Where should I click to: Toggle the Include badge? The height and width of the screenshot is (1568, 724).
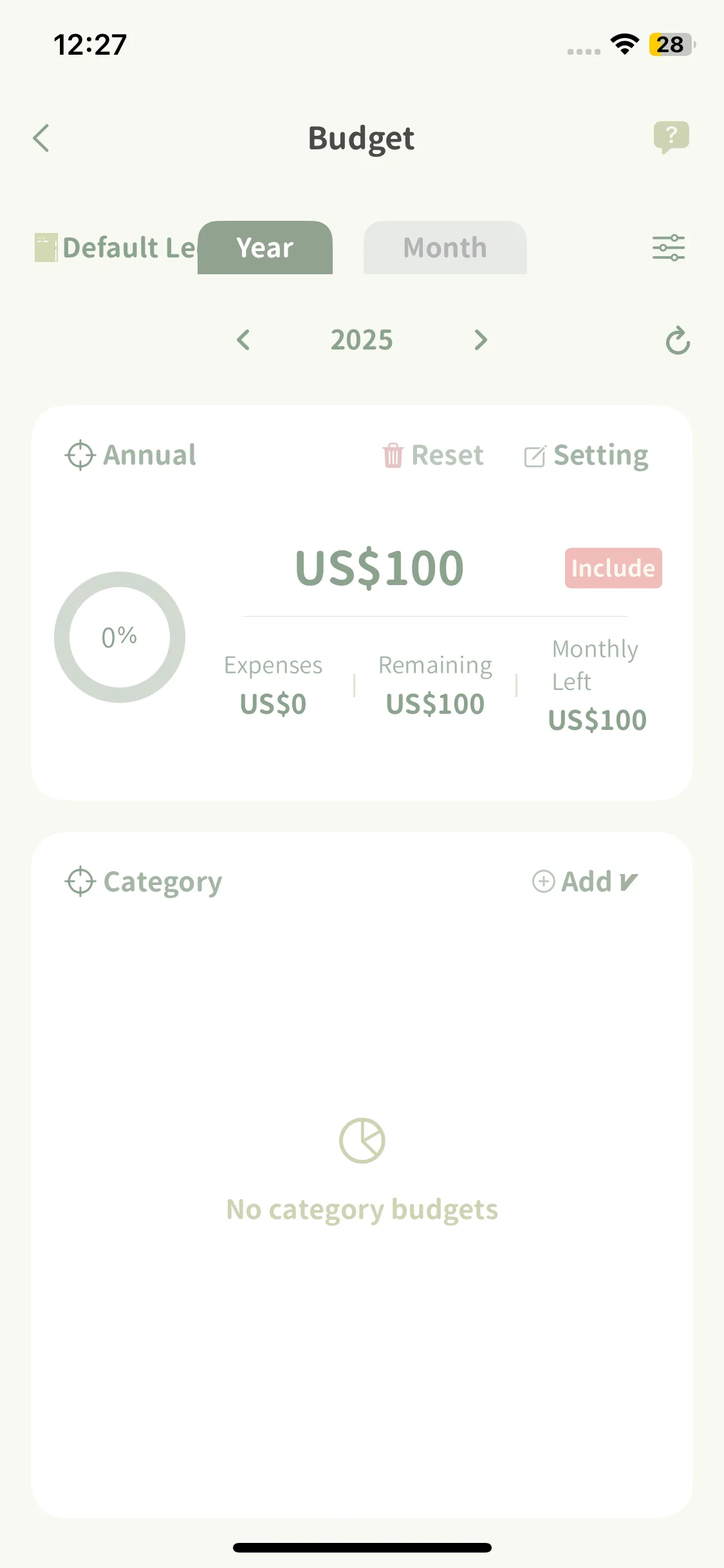(613, 568)
